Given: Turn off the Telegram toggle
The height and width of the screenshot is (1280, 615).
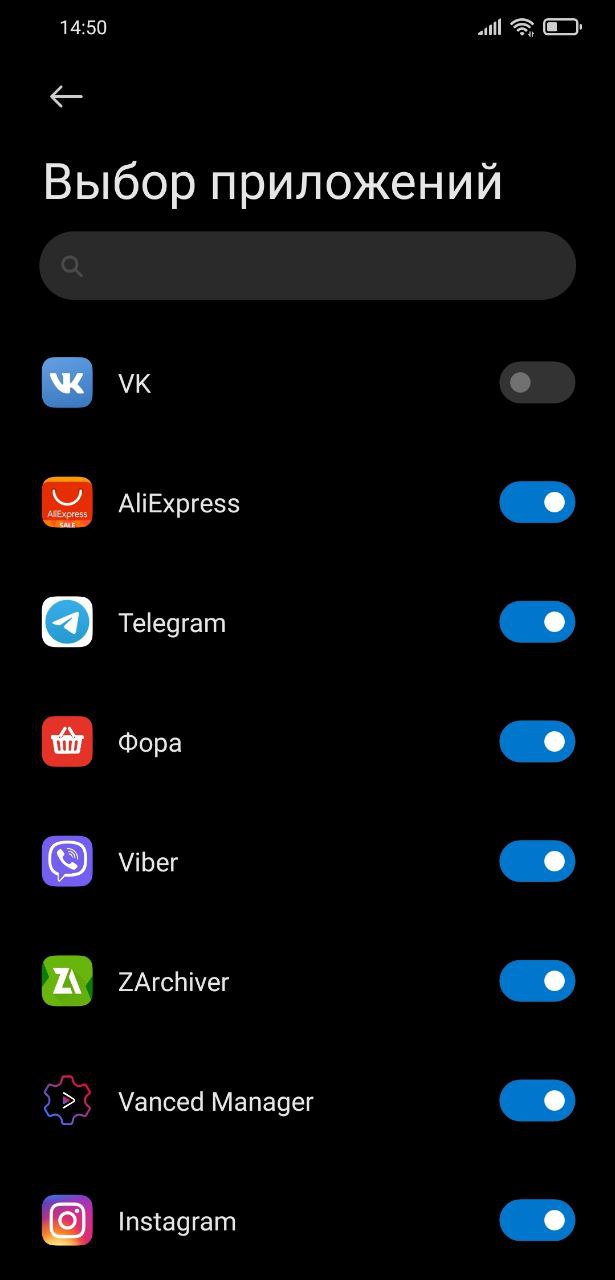Looking at the screenshot, I should pyautogui.click(x=537, y=622).
